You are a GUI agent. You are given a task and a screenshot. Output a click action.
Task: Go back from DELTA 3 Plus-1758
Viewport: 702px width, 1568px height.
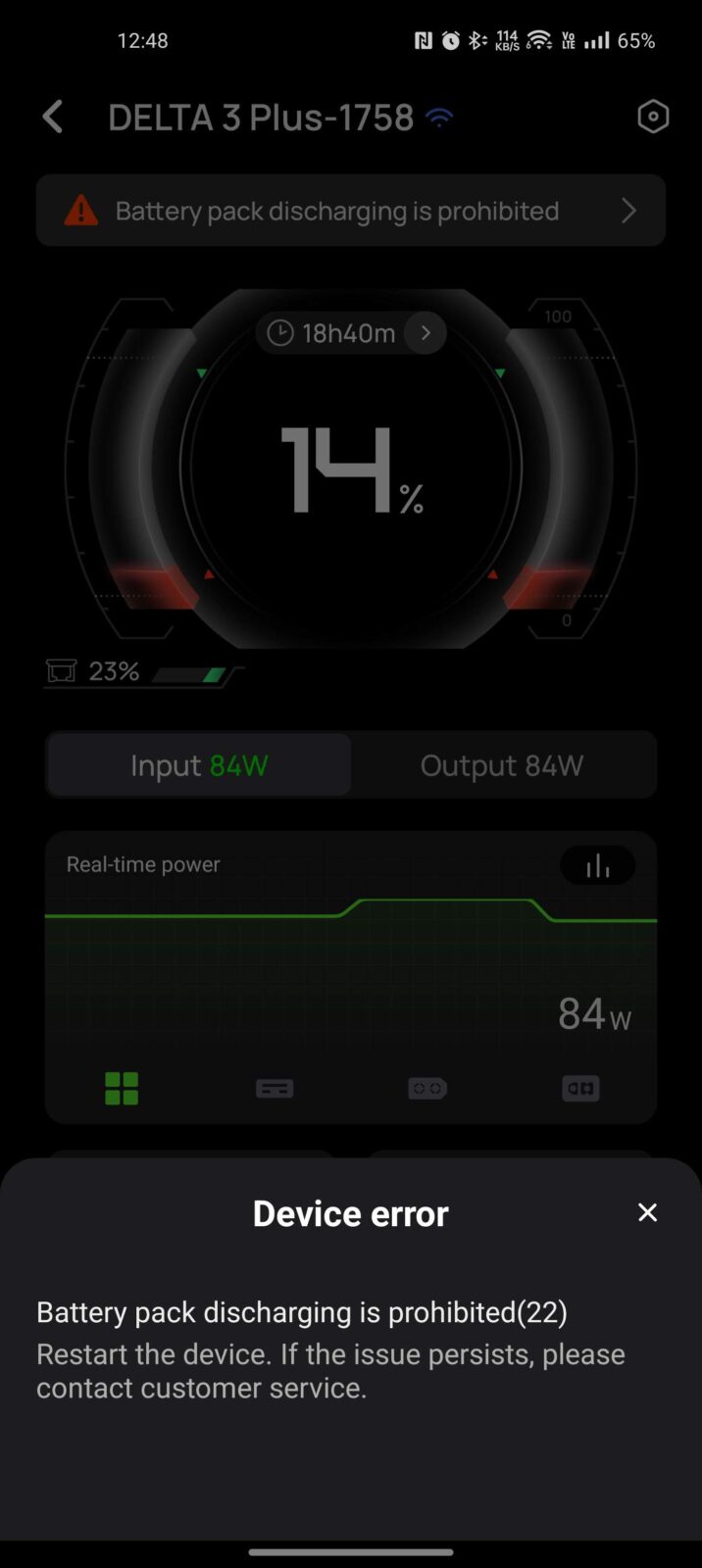click(x=53, y=118)
